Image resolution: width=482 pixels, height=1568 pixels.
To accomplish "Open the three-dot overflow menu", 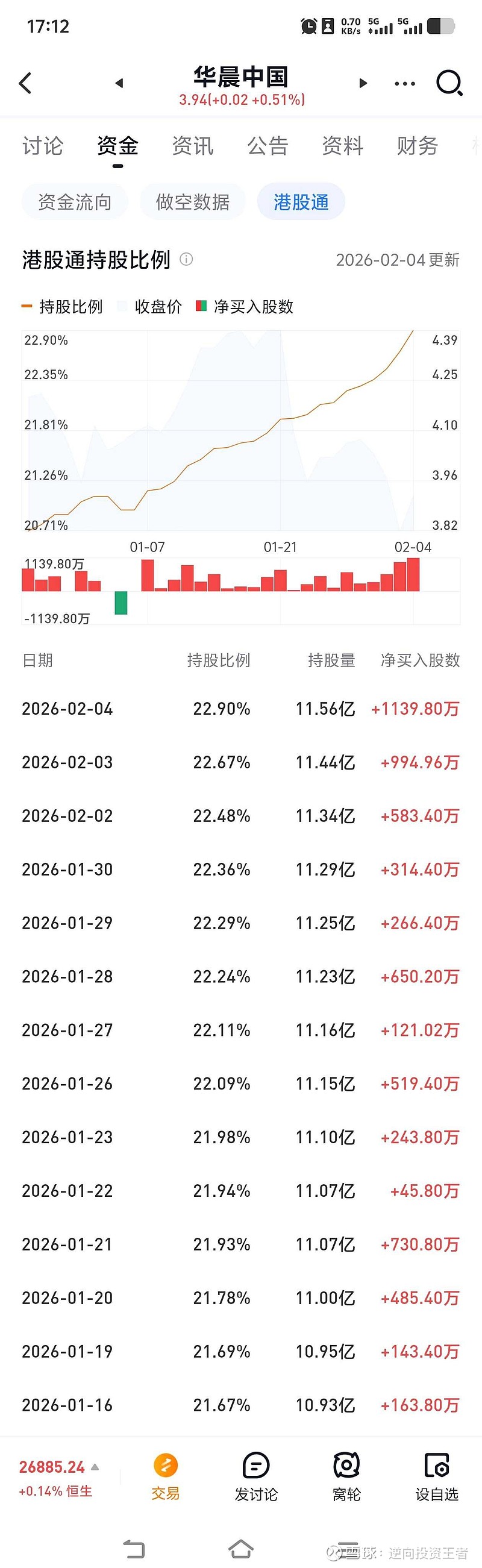I will click(x=405, y=83).
